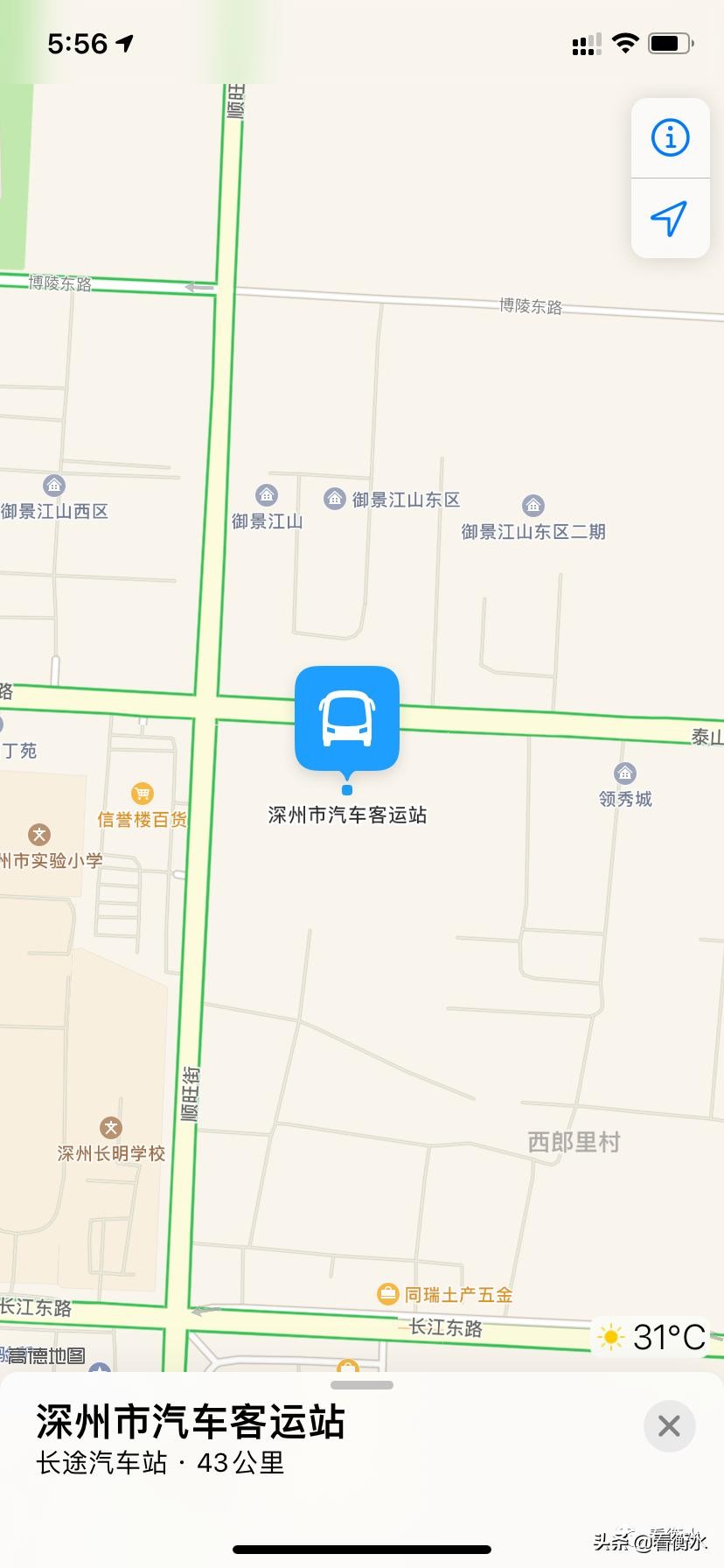
Task: Select the 御景江山东区 residential marker
Action: coord(335,499)
